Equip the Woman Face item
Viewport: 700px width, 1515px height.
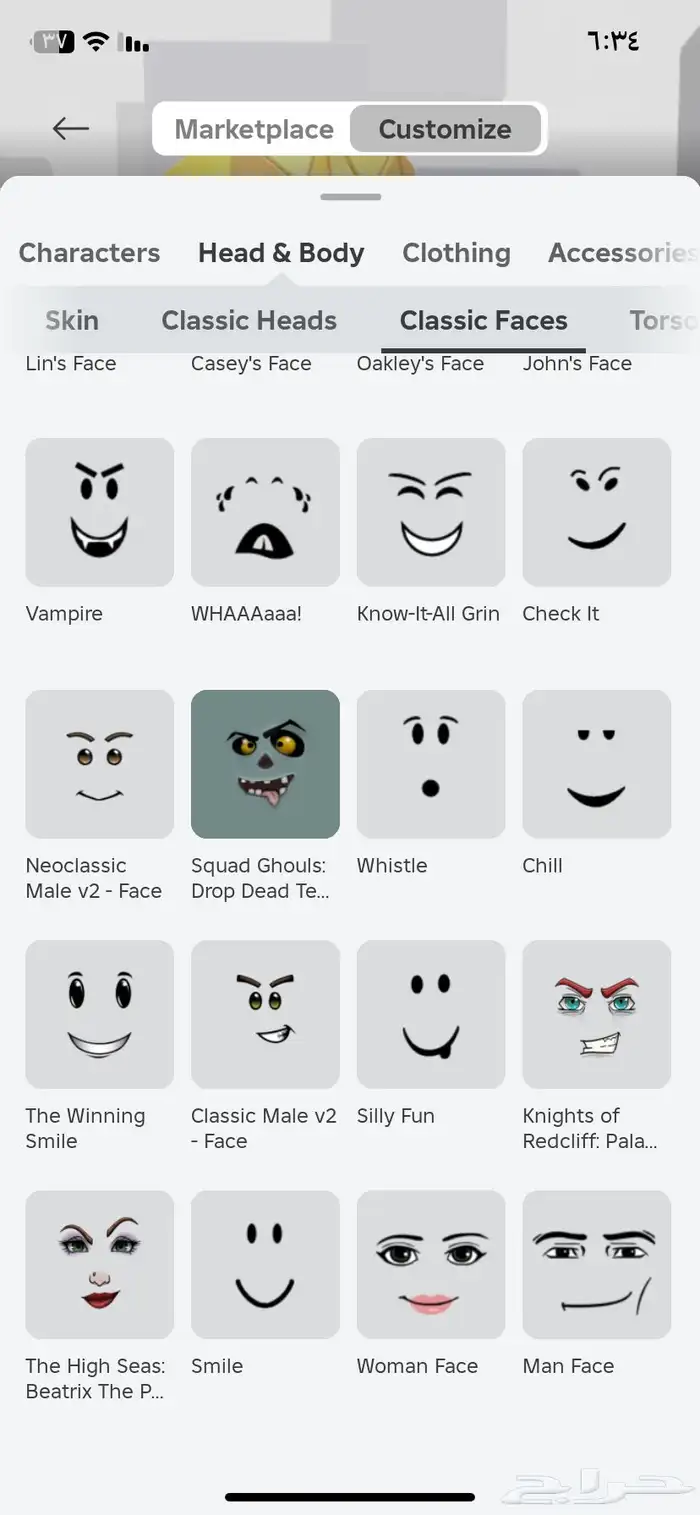[x=431, y=1264]
